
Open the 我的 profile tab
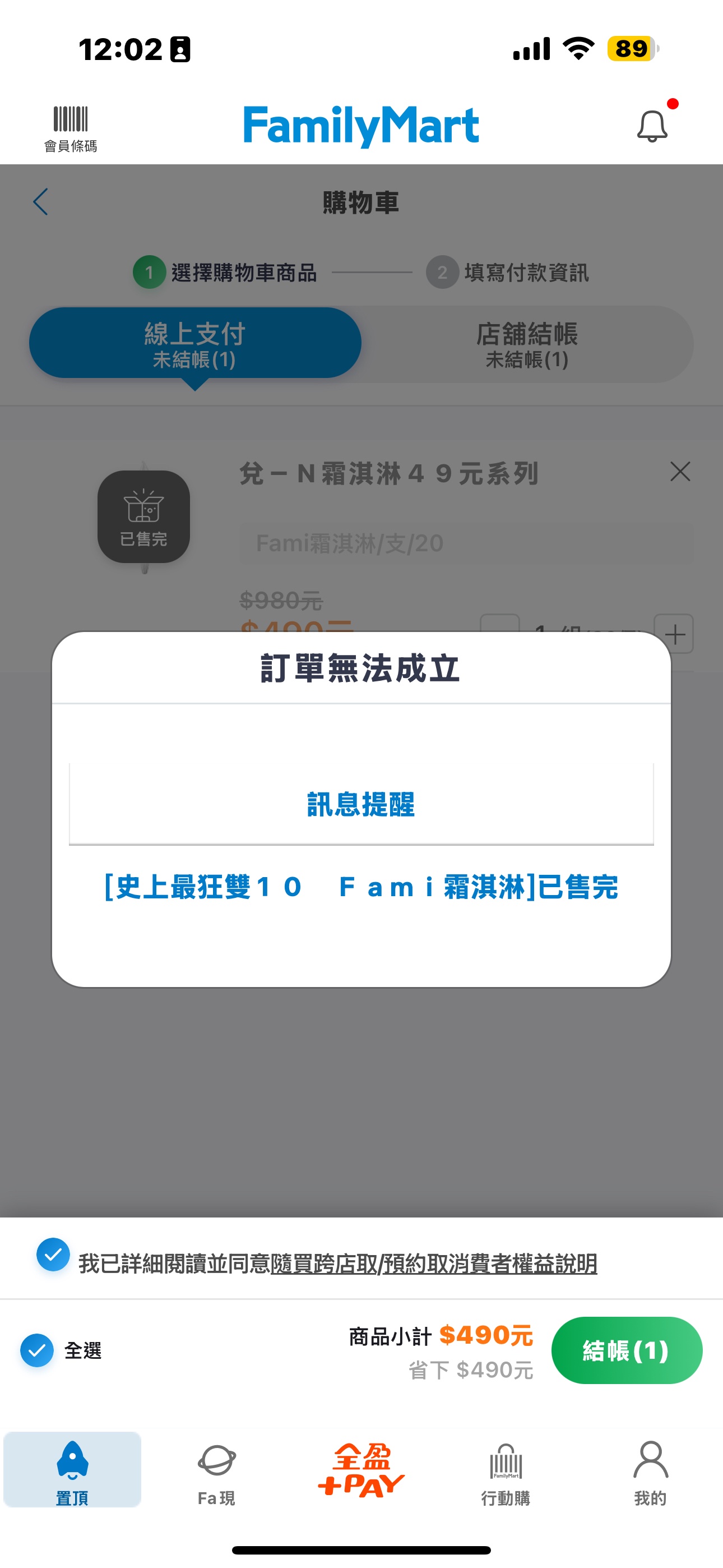coord(650,1469)
